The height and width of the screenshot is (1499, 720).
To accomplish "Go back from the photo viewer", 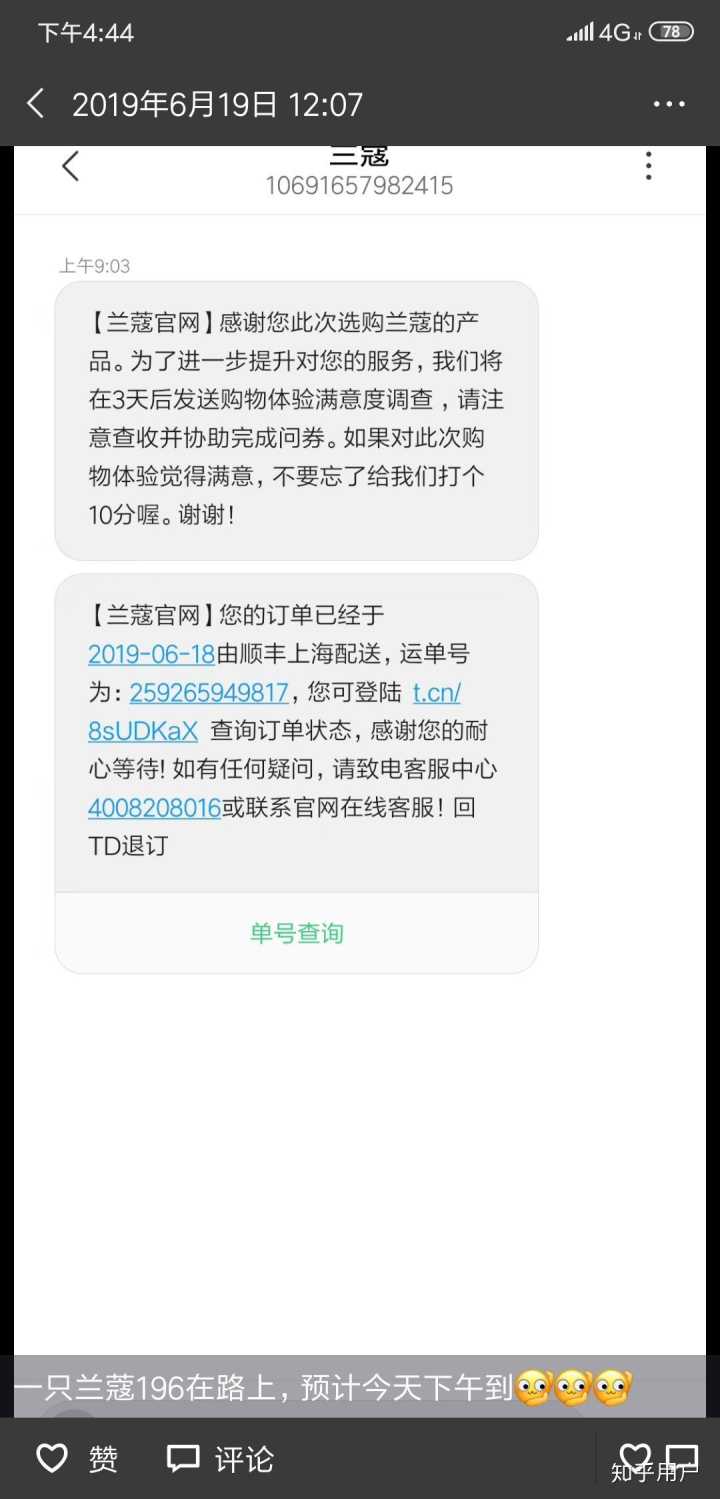I will (36, 104).
